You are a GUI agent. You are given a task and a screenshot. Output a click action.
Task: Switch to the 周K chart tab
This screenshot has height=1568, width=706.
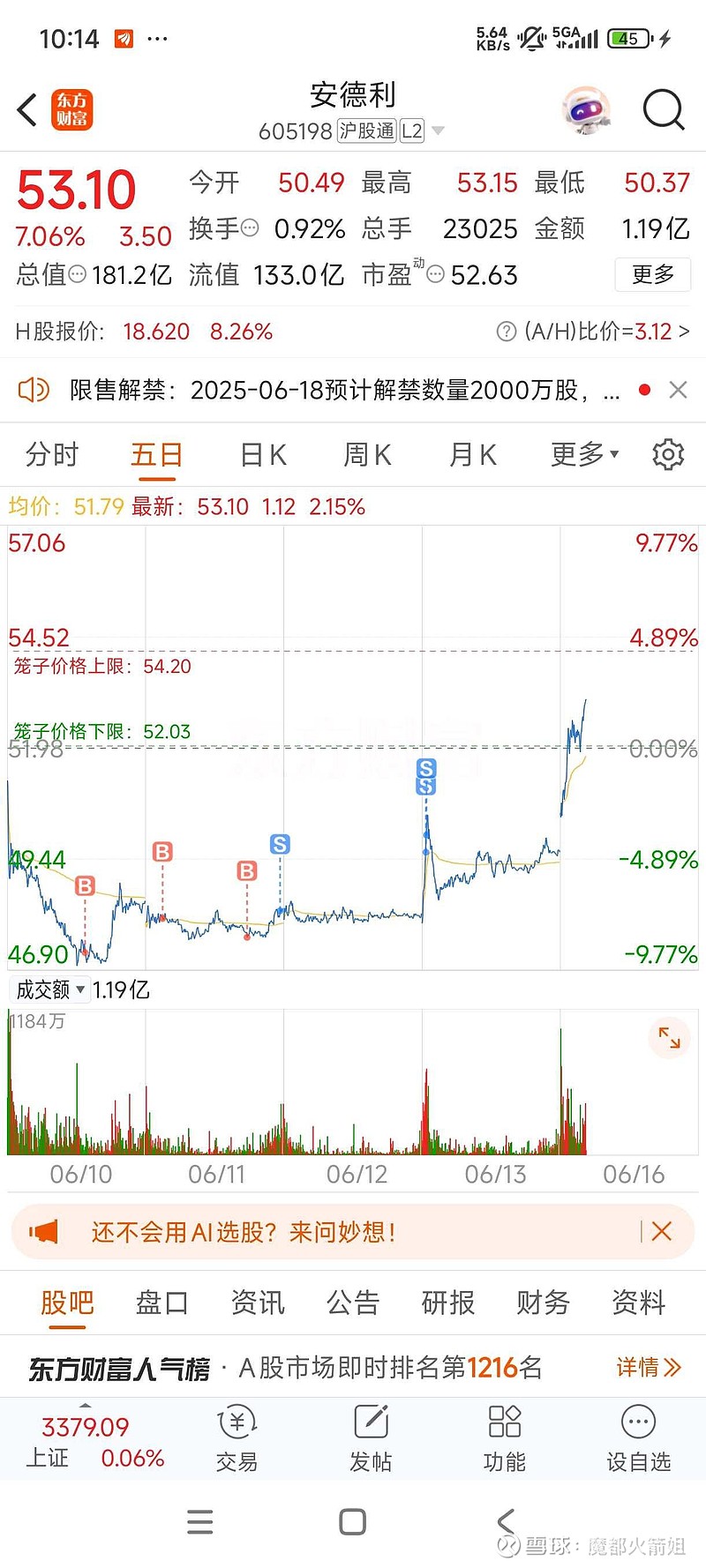(367, 455)
